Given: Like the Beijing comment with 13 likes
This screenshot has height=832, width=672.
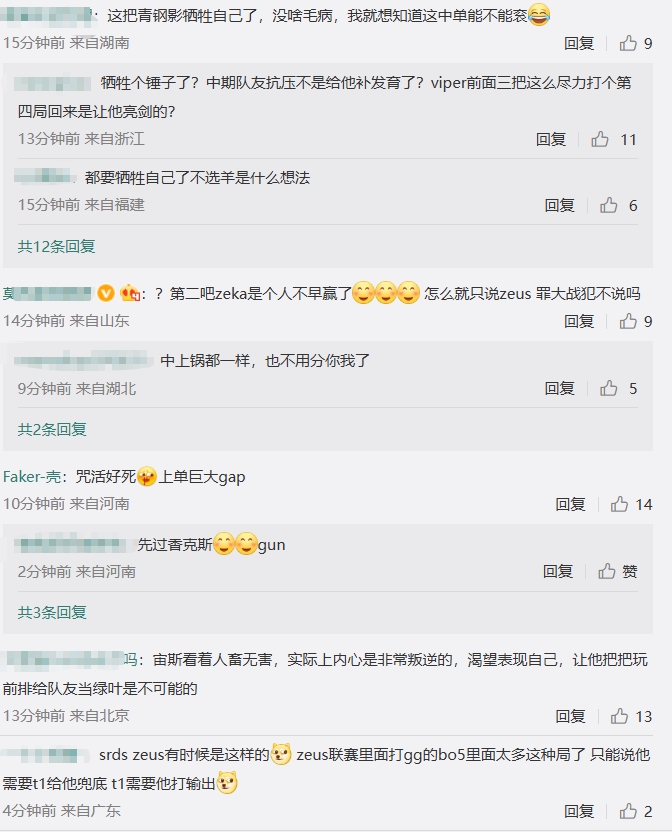Looking at the screenshot, I should point(620,716).
